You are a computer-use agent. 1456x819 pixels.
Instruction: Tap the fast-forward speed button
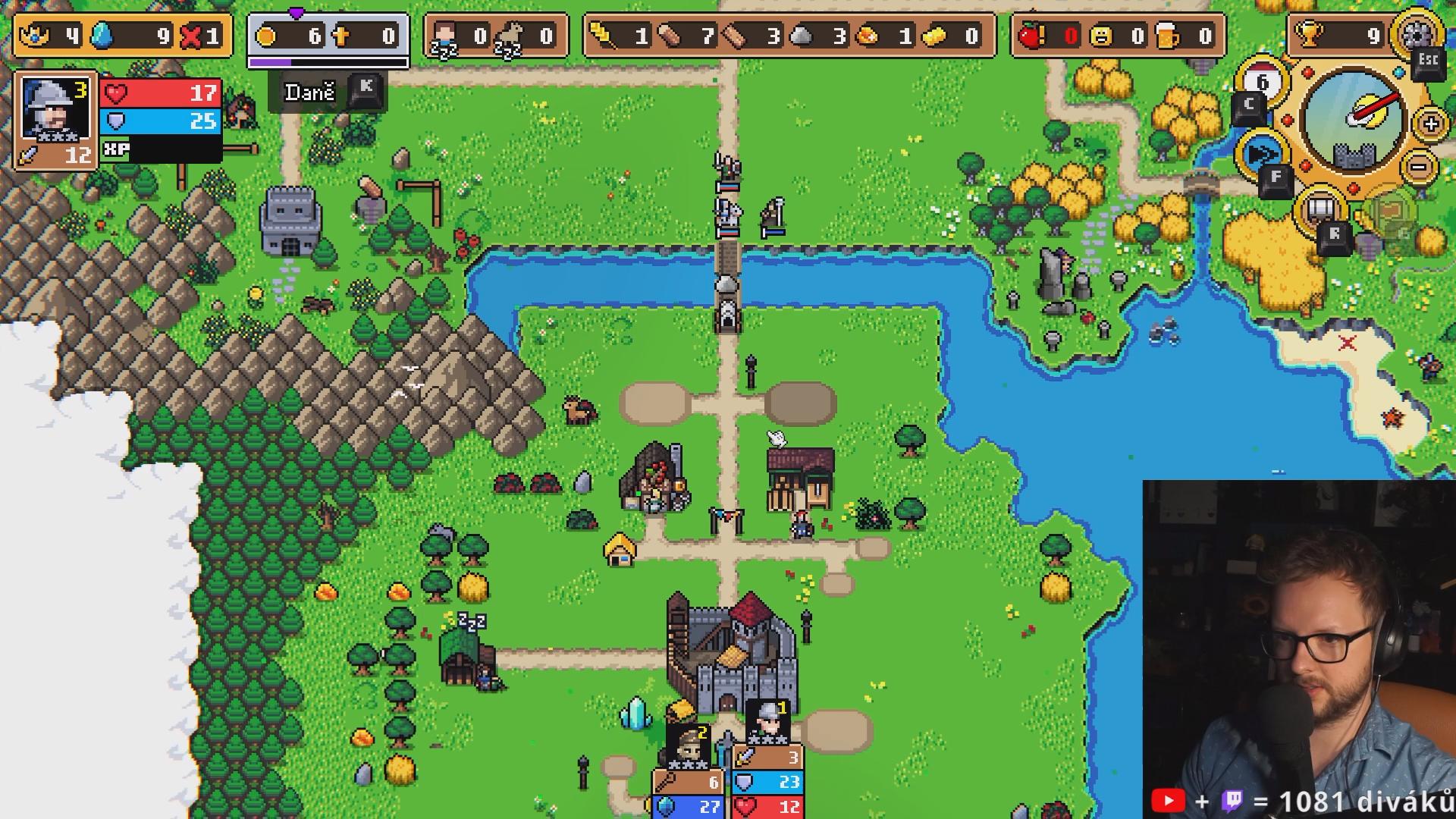(x=1263, y=154)
